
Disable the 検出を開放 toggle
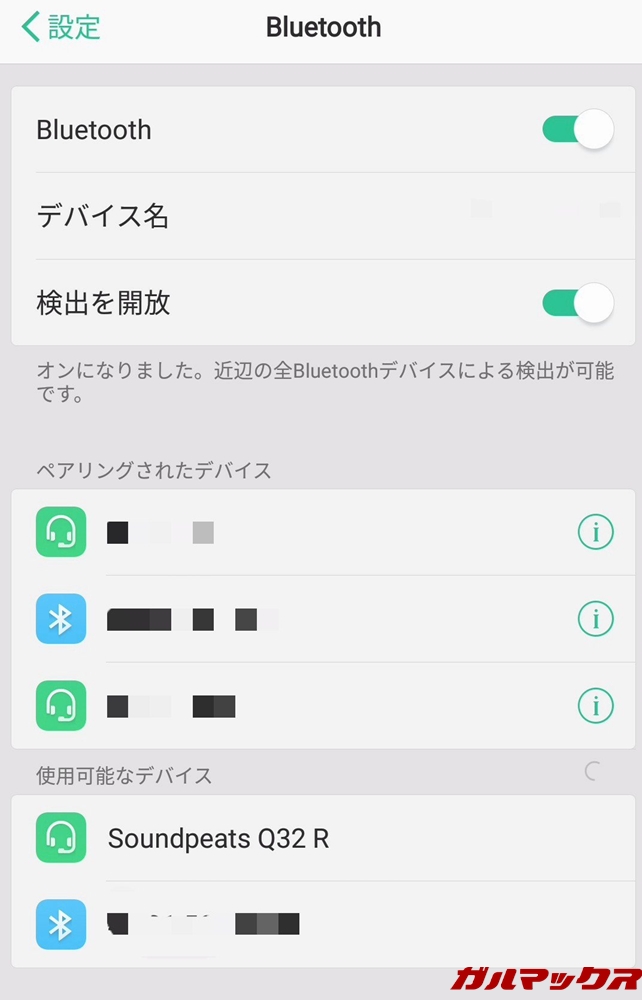577,302
